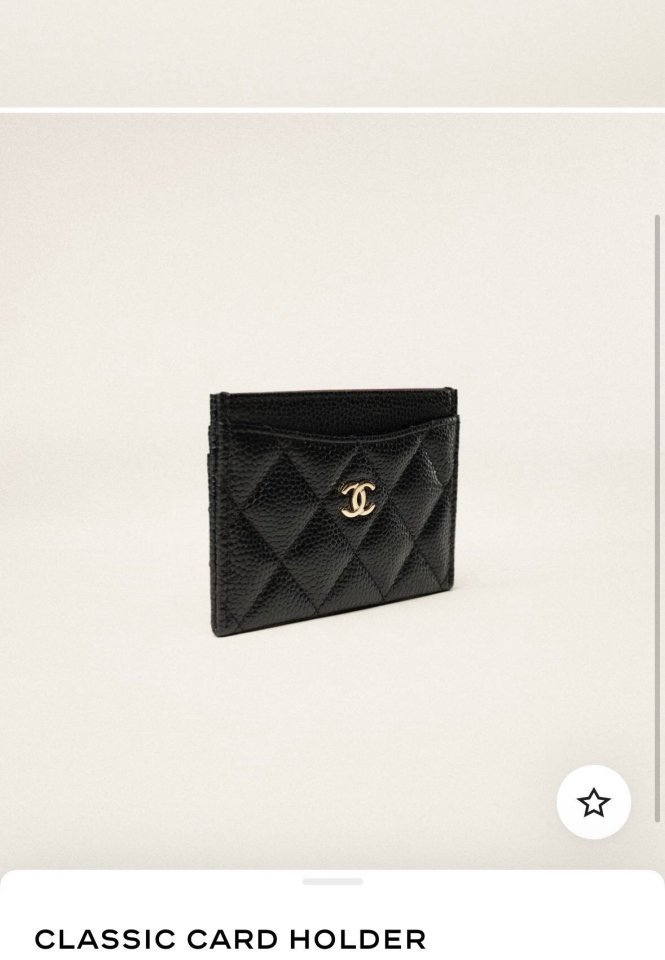Add the card holder to the wishlist
The width and height of the screenshot is (665, 960).
[593, 802]
